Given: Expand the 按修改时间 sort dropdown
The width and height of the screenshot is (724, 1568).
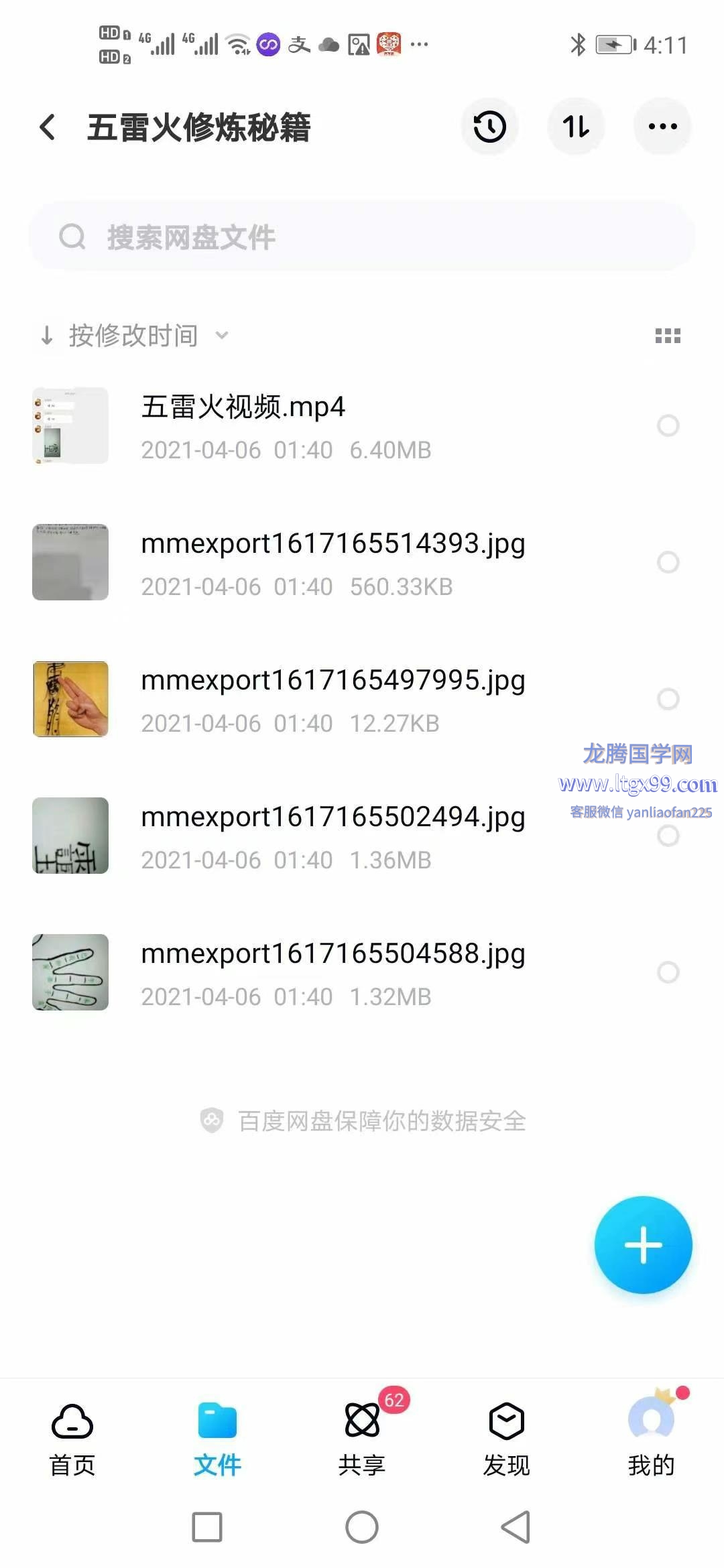Looking at the screenshot, I should click(134, 335).
